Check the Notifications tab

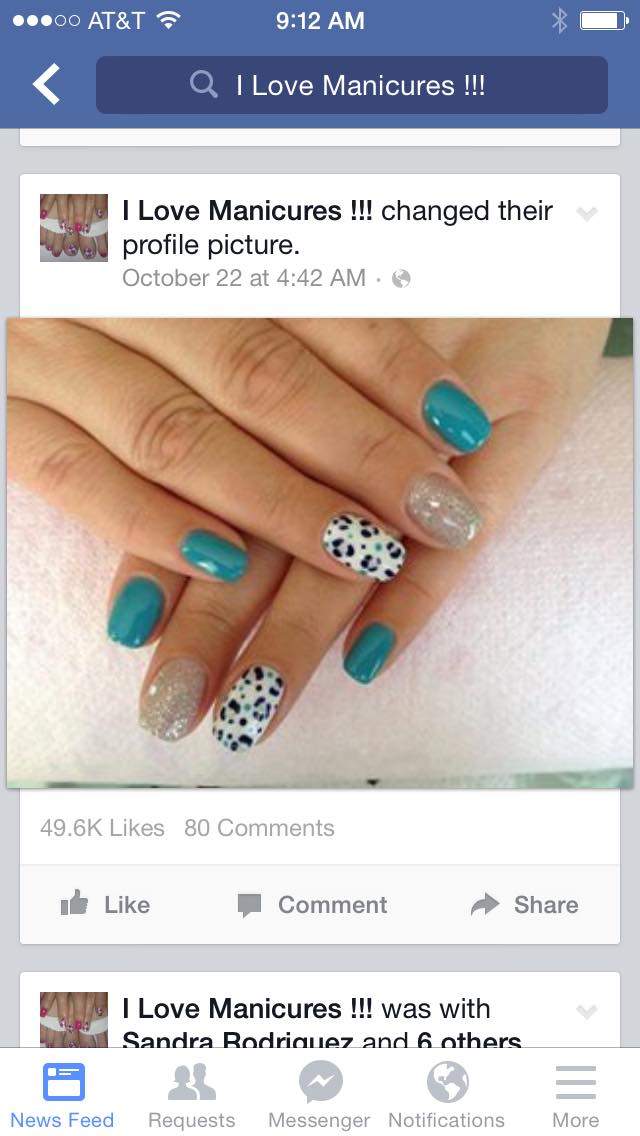[446, 1095]
